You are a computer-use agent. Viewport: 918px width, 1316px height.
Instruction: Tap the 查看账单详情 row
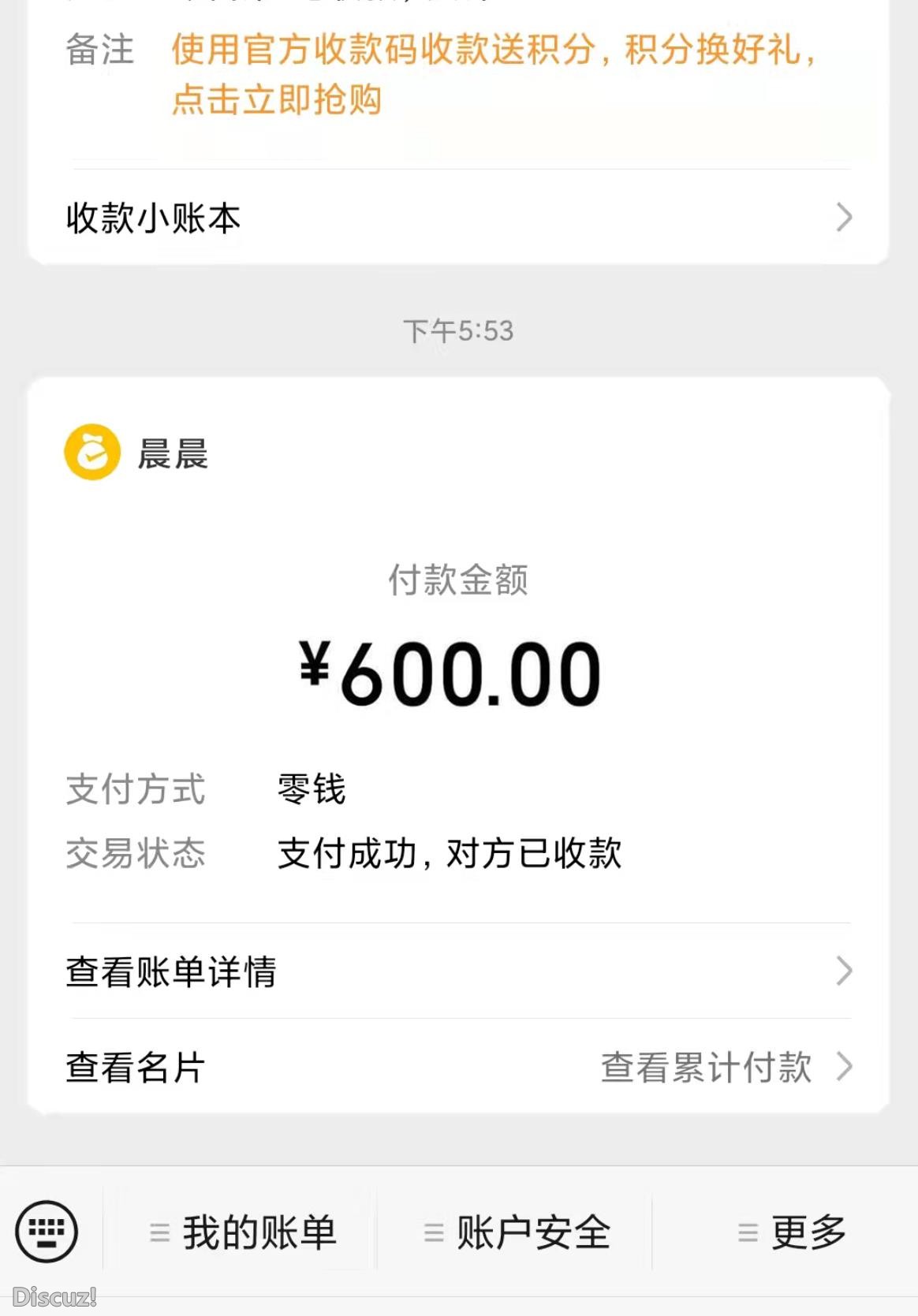(x=172, y=974)
